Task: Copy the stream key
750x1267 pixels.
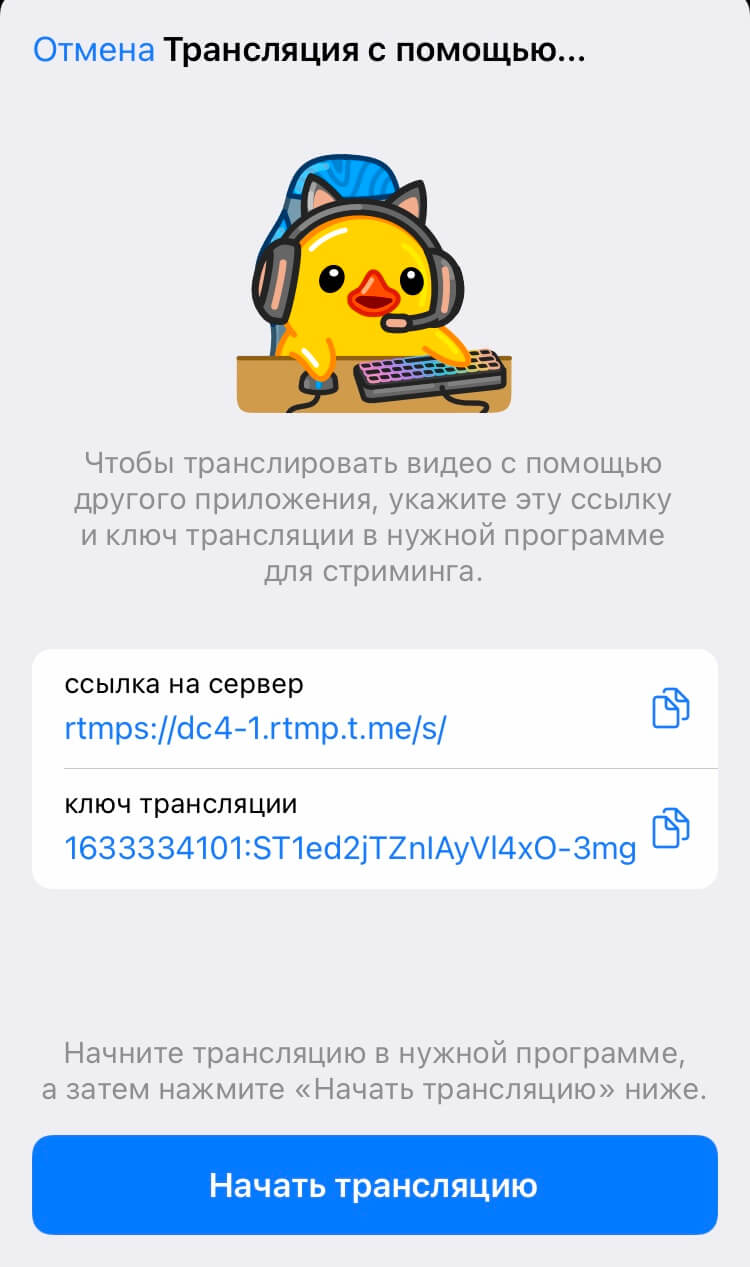Action: pos(671,828)
